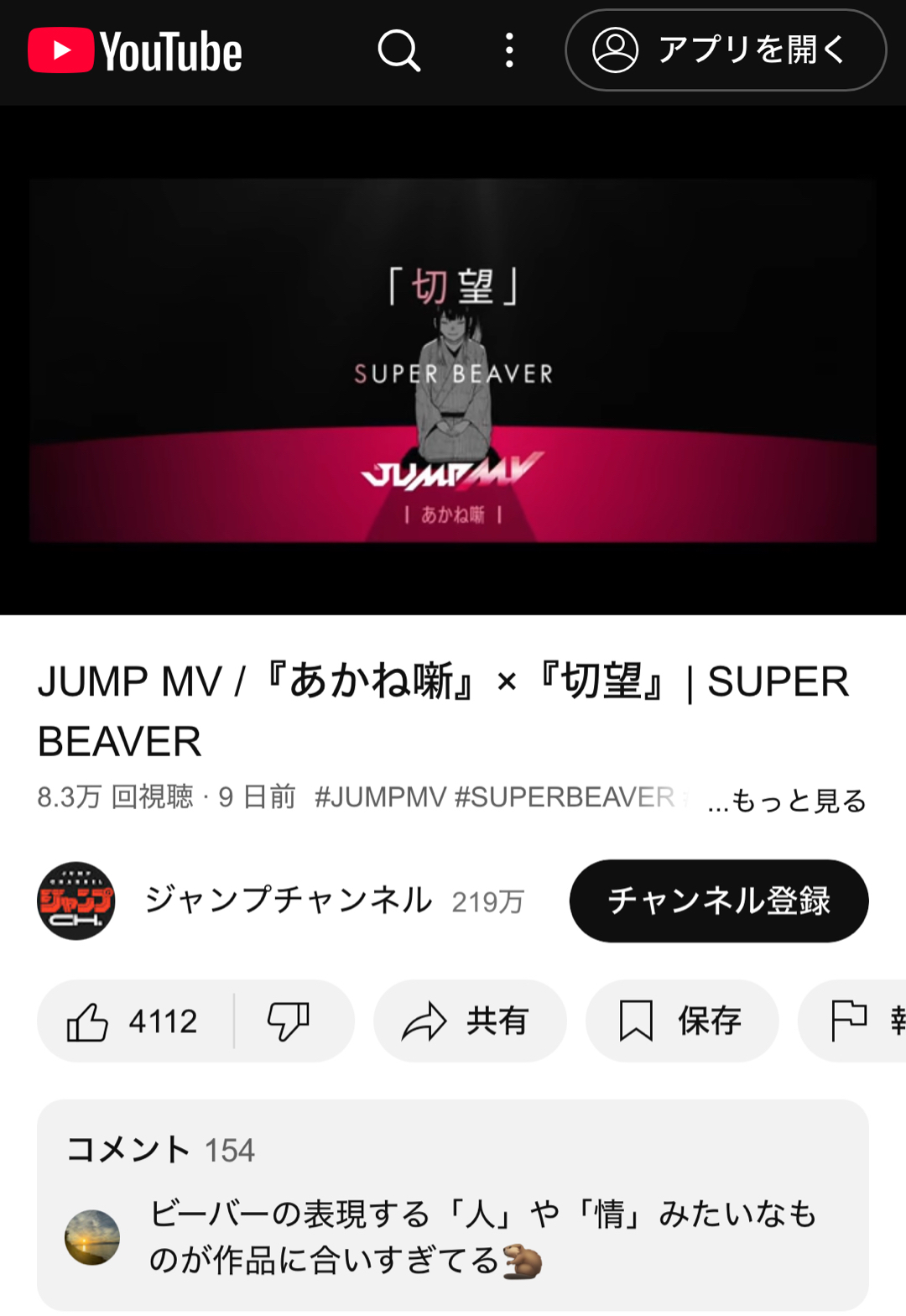This screenshot has width=906, height=1316.
Task: Play the 切望 SUPER BEAVER video
Action: 453,361
